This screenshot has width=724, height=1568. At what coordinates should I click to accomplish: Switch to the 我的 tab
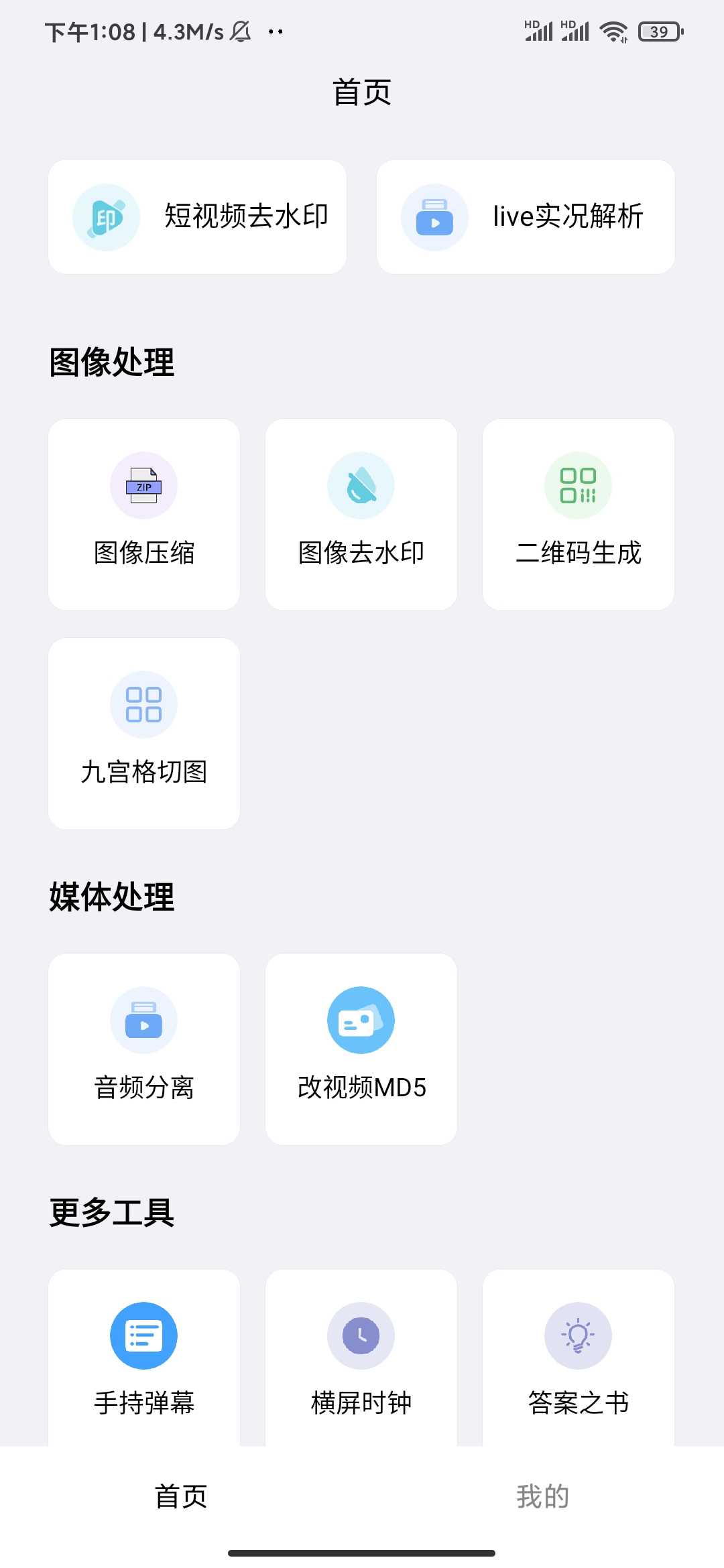(542, 1496)
